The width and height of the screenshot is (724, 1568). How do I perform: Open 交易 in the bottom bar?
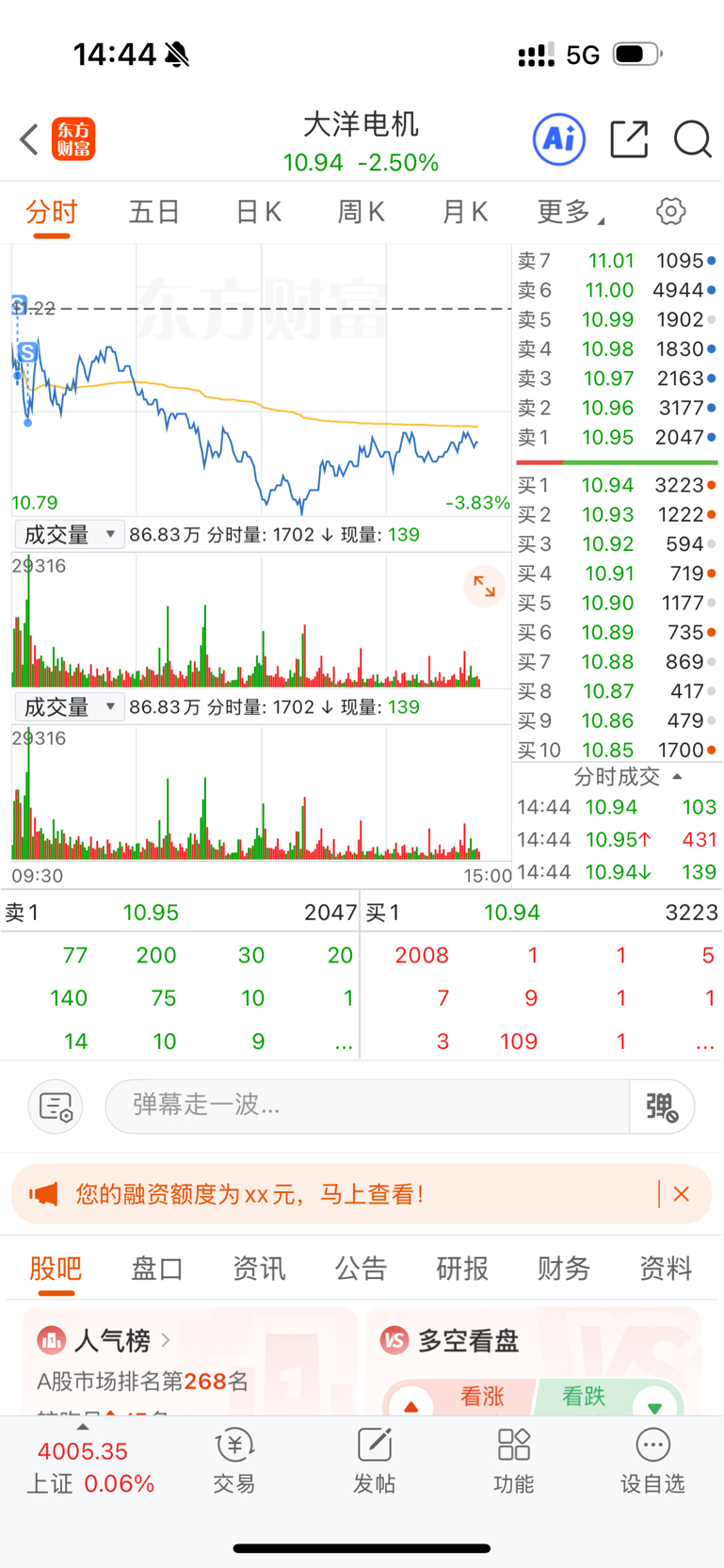[x=233, y=1461]
